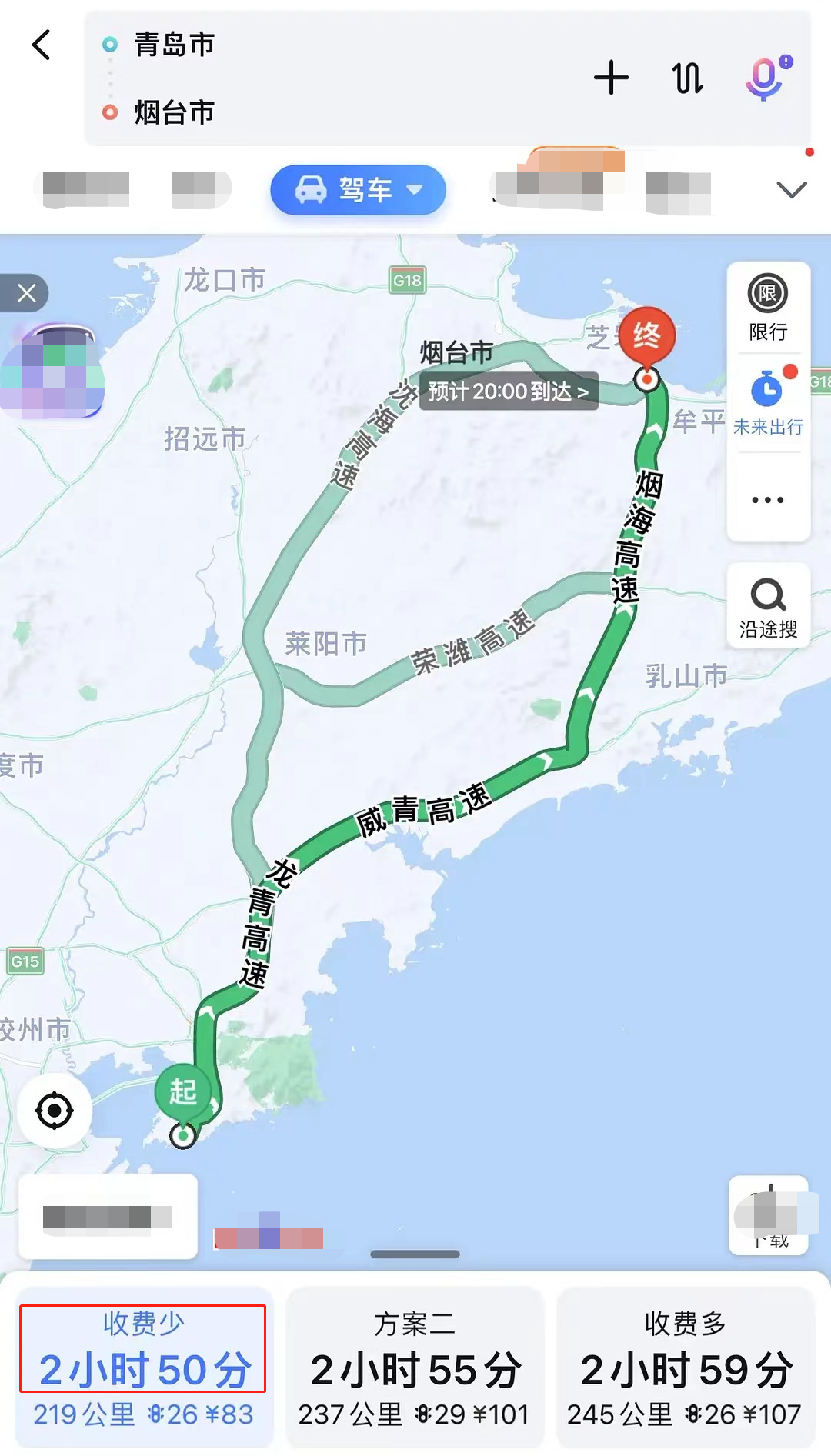Edit the starting point 青岛市
Viewport: 831px width, 1456px height.
(x=175, y=45)
